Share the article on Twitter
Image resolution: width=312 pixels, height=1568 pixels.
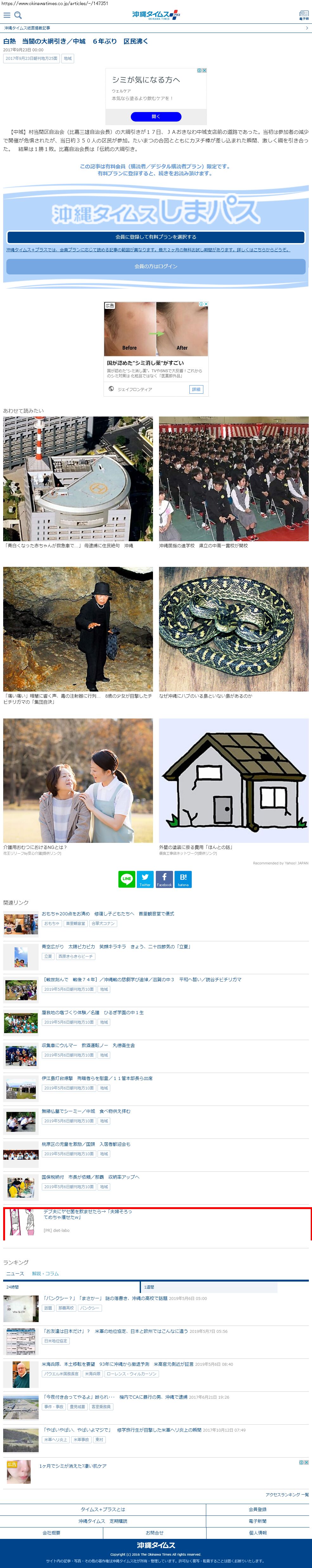coord(145,879)
